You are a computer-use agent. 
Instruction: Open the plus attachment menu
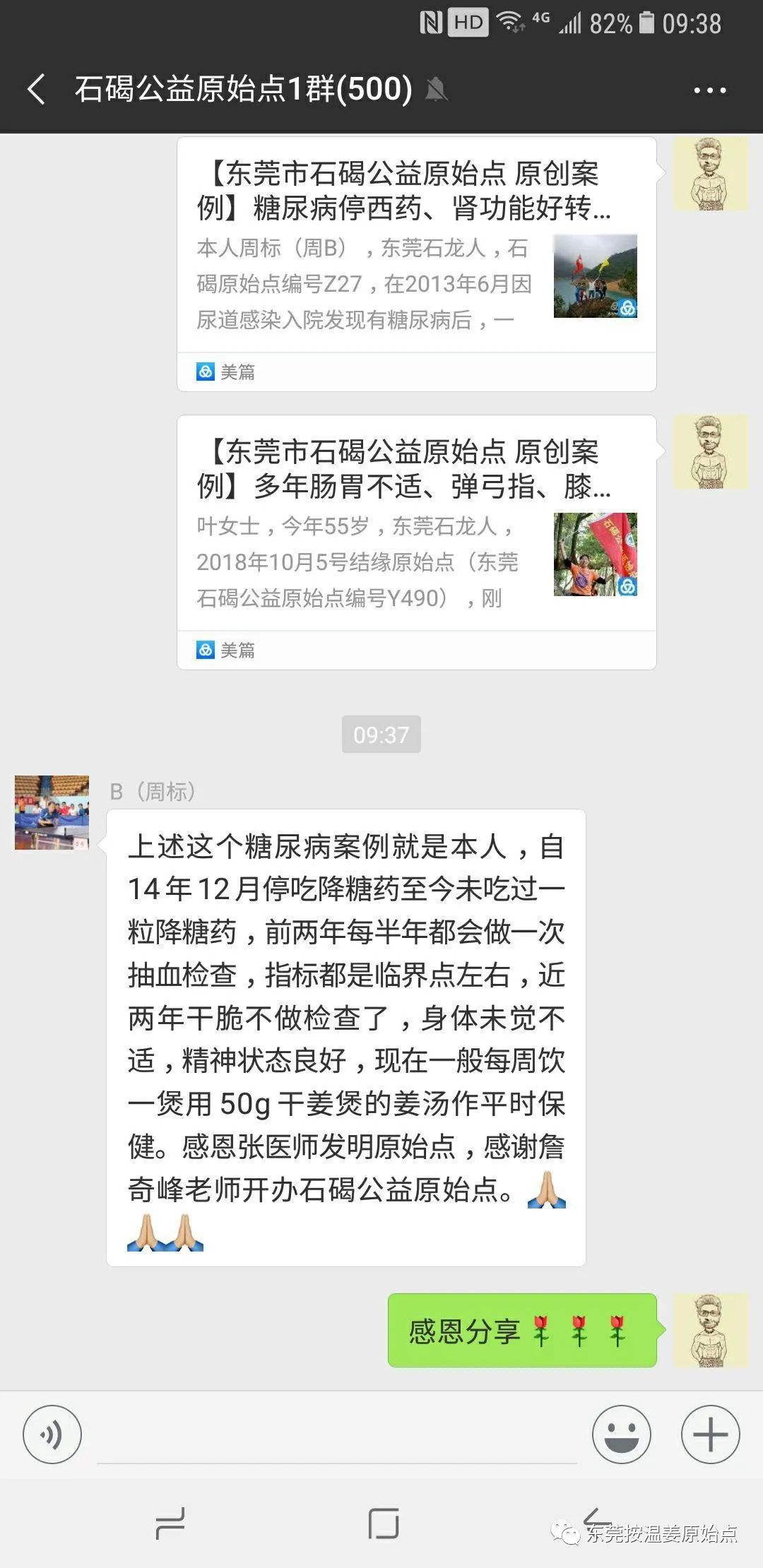click(x=710, y=1435)
